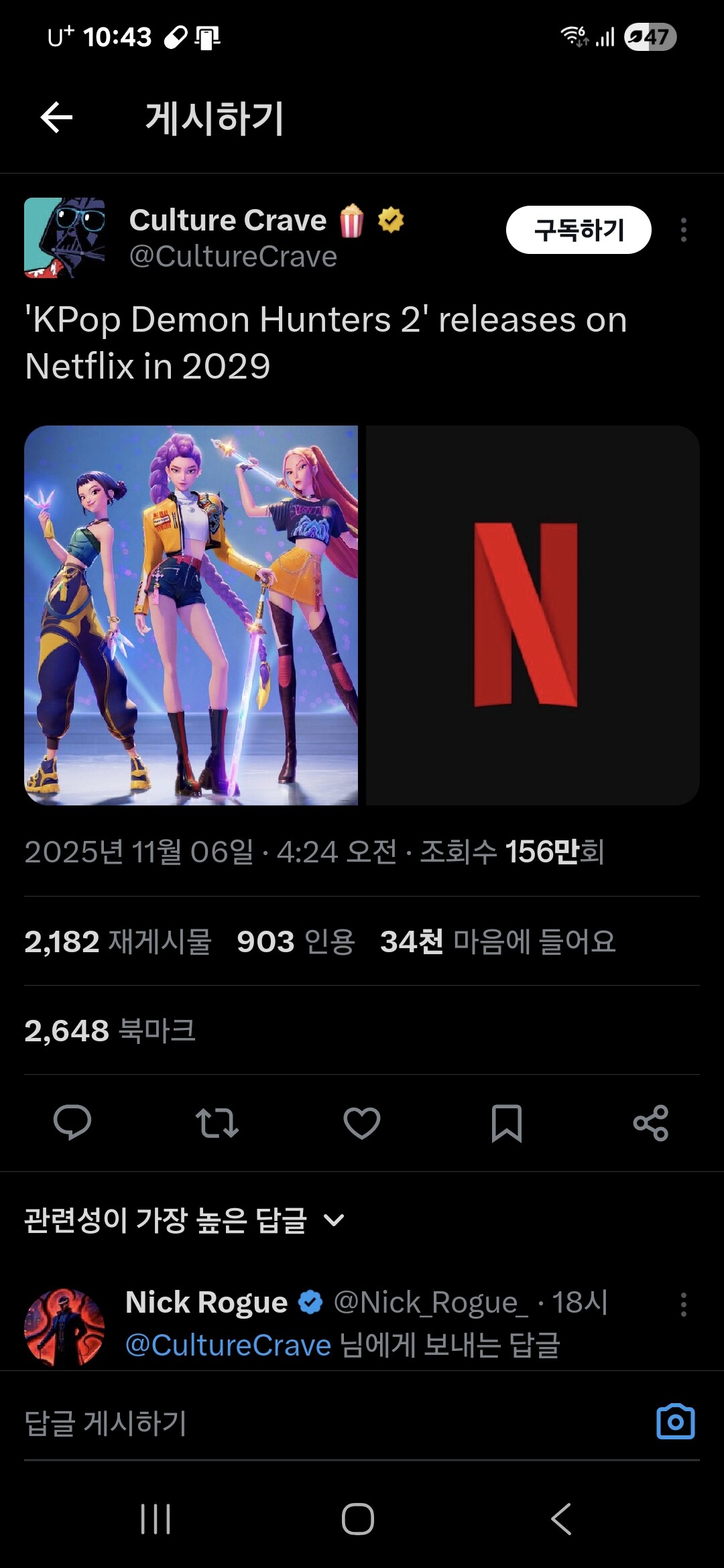Screen dimensions: 724x1568
Task: Go back using the top arrow
Action: pos(56,118)
